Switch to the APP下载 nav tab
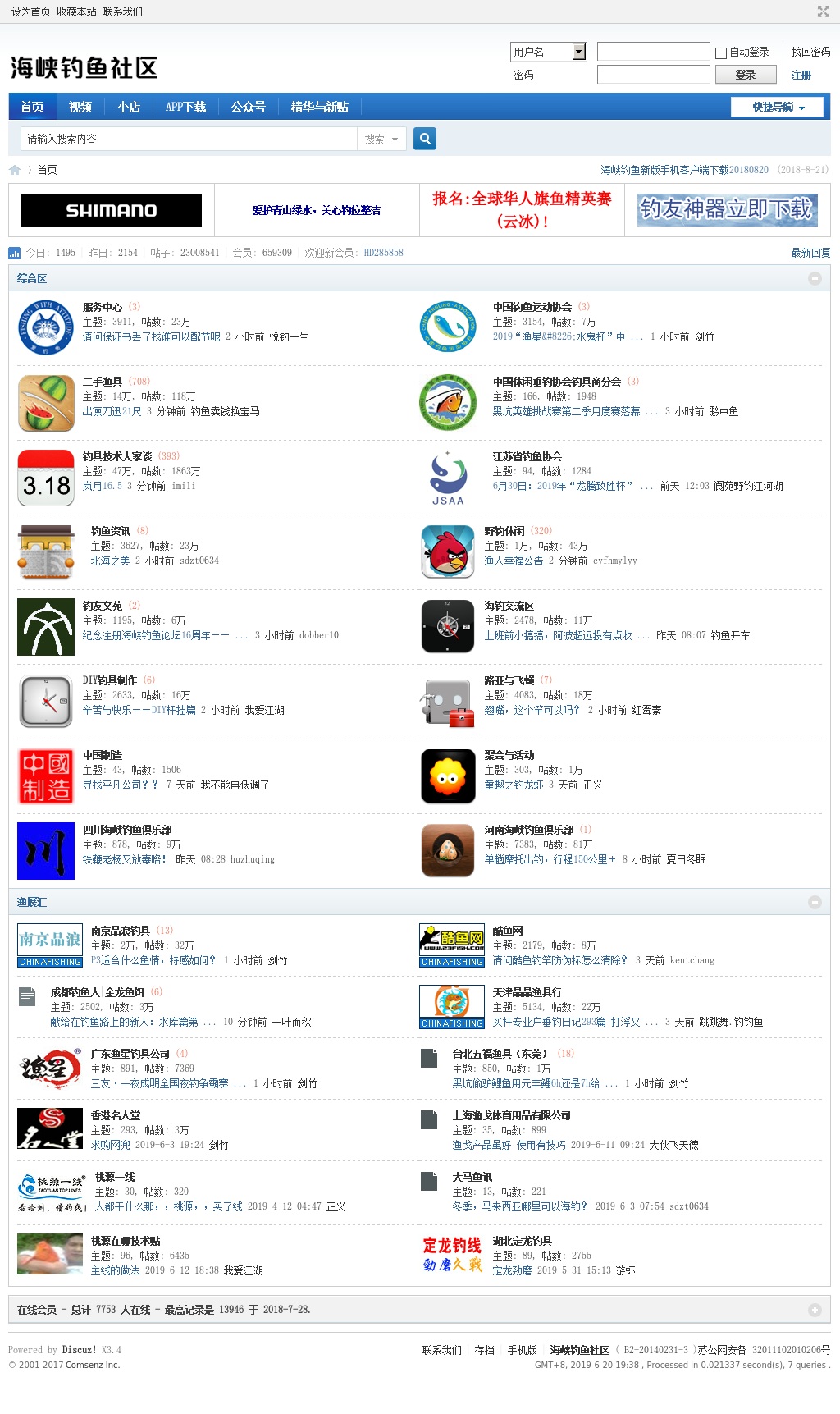The width and height of the screenshot is (840, 1414). tap(185, 107)
